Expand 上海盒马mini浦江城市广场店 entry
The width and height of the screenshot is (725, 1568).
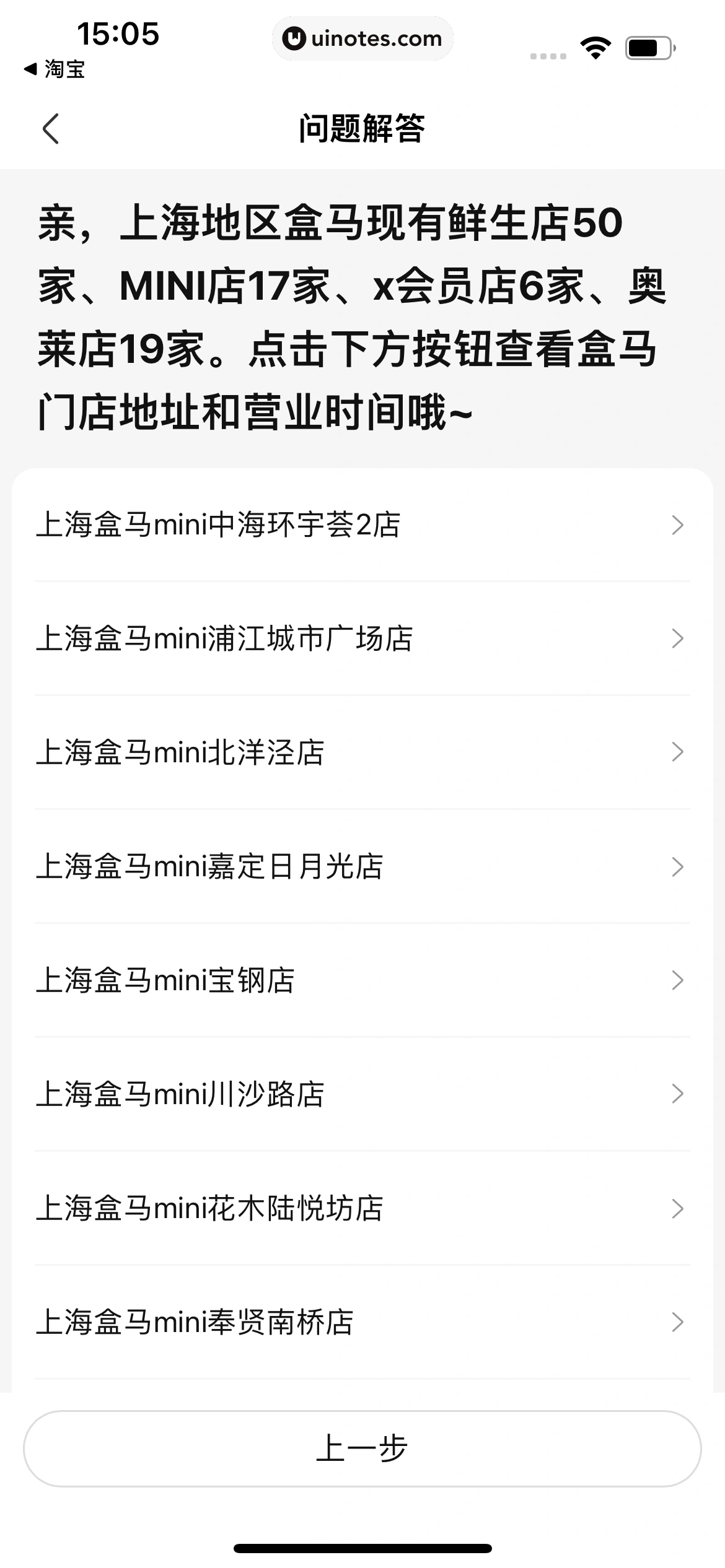(362, 638)
